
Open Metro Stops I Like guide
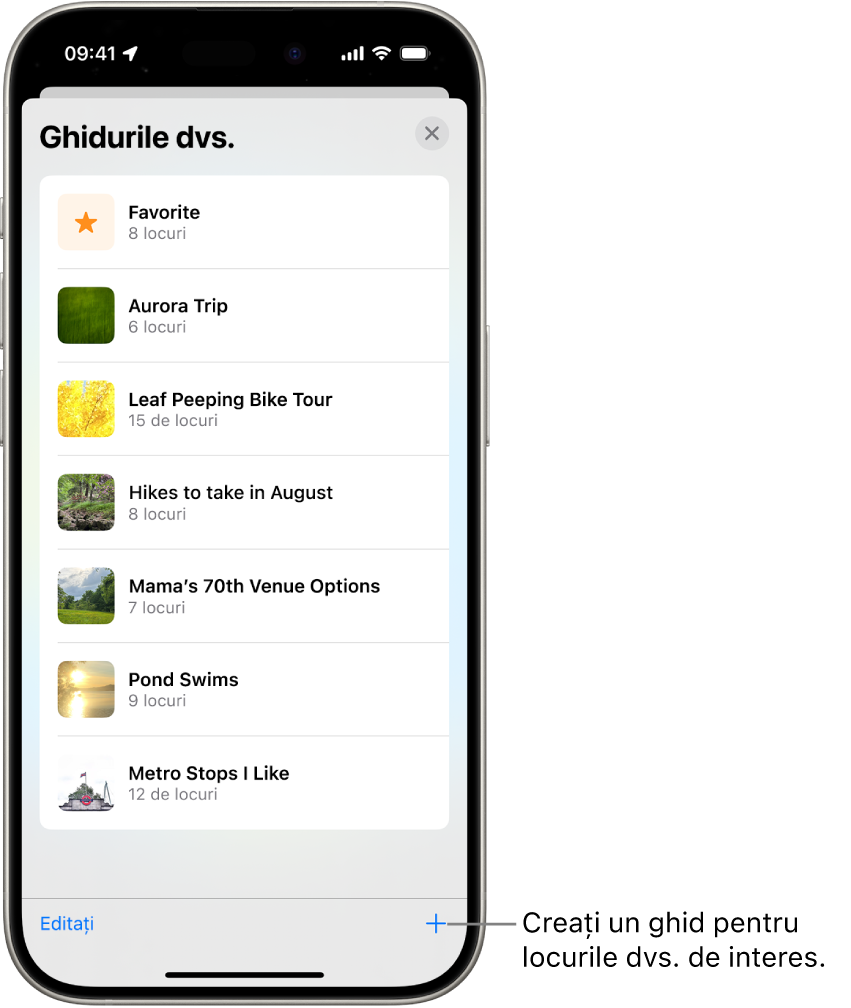tap(244, 782)
